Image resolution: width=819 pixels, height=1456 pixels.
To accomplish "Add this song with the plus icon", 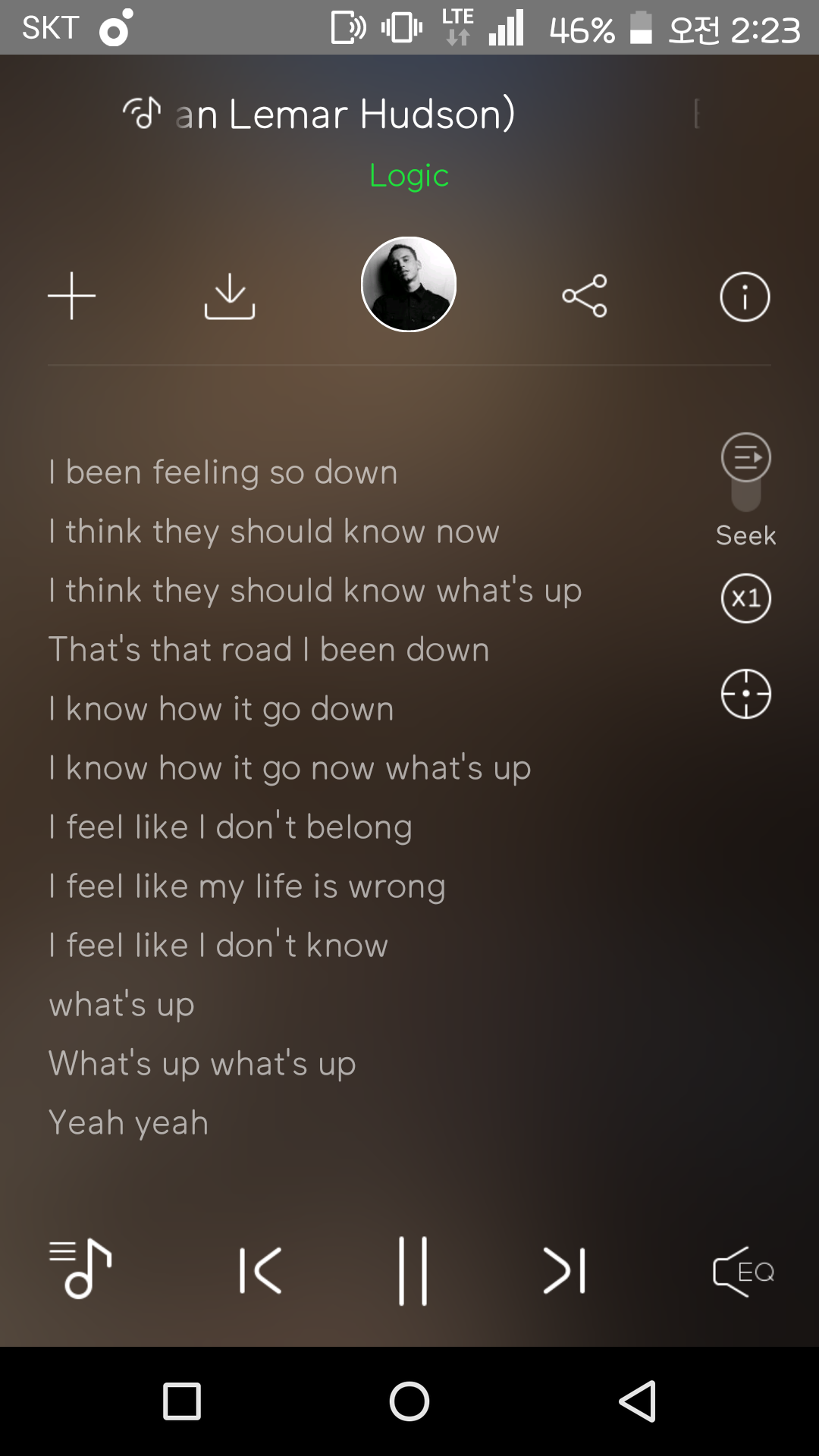I will click(72, 296).
